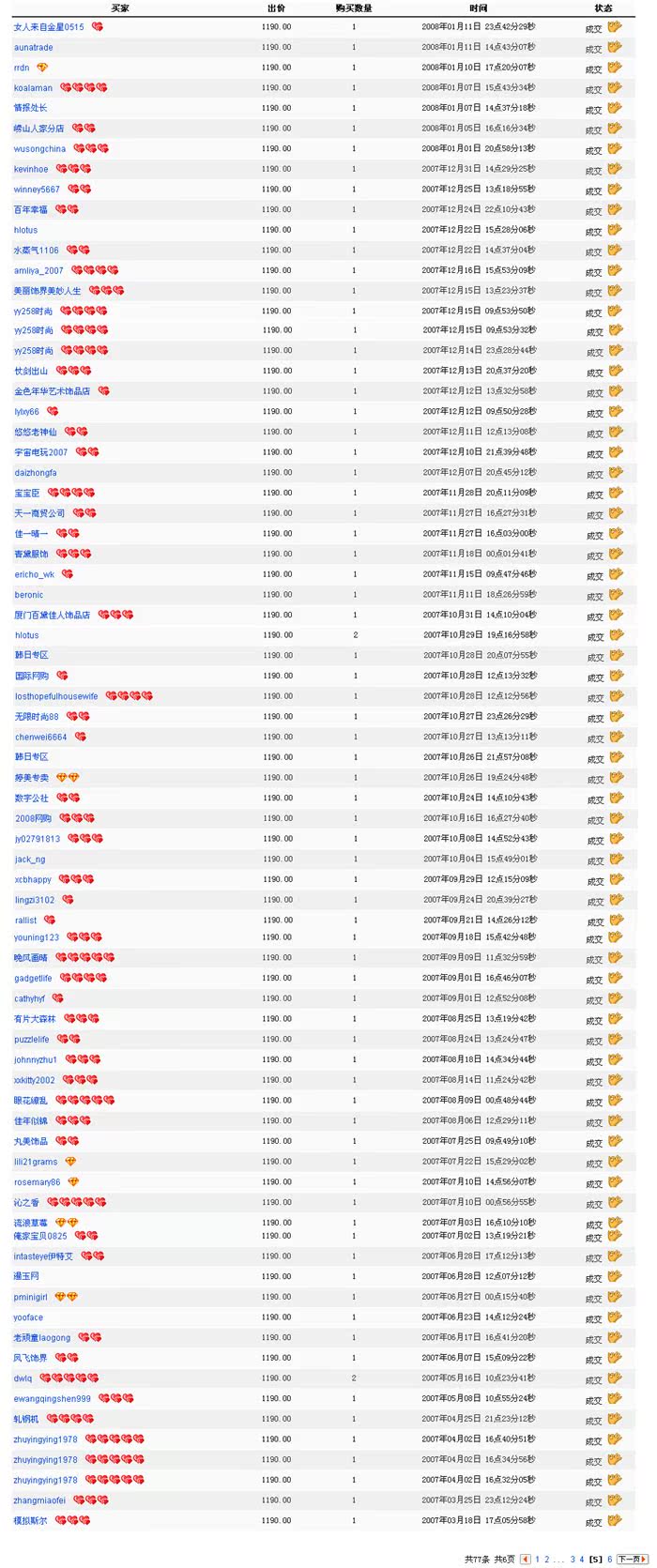Open buyer losthopefulhousewife's page
Image resolution: width=657 pixels, height=1568 pixels.
pyautogui.click(x=56, y=697)
